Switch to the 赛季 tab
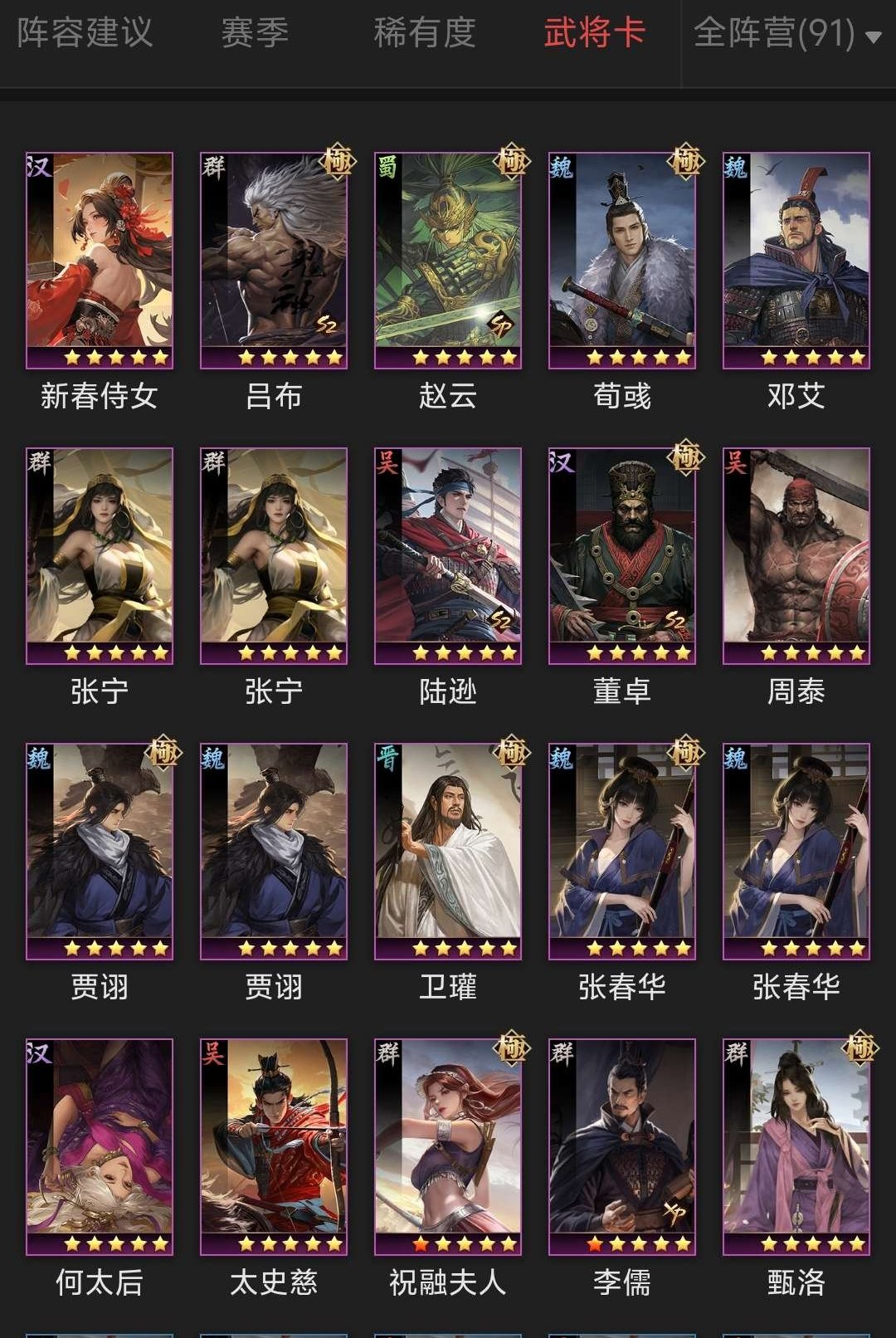This screenshot has width=896, height=1338. point(255,33)
